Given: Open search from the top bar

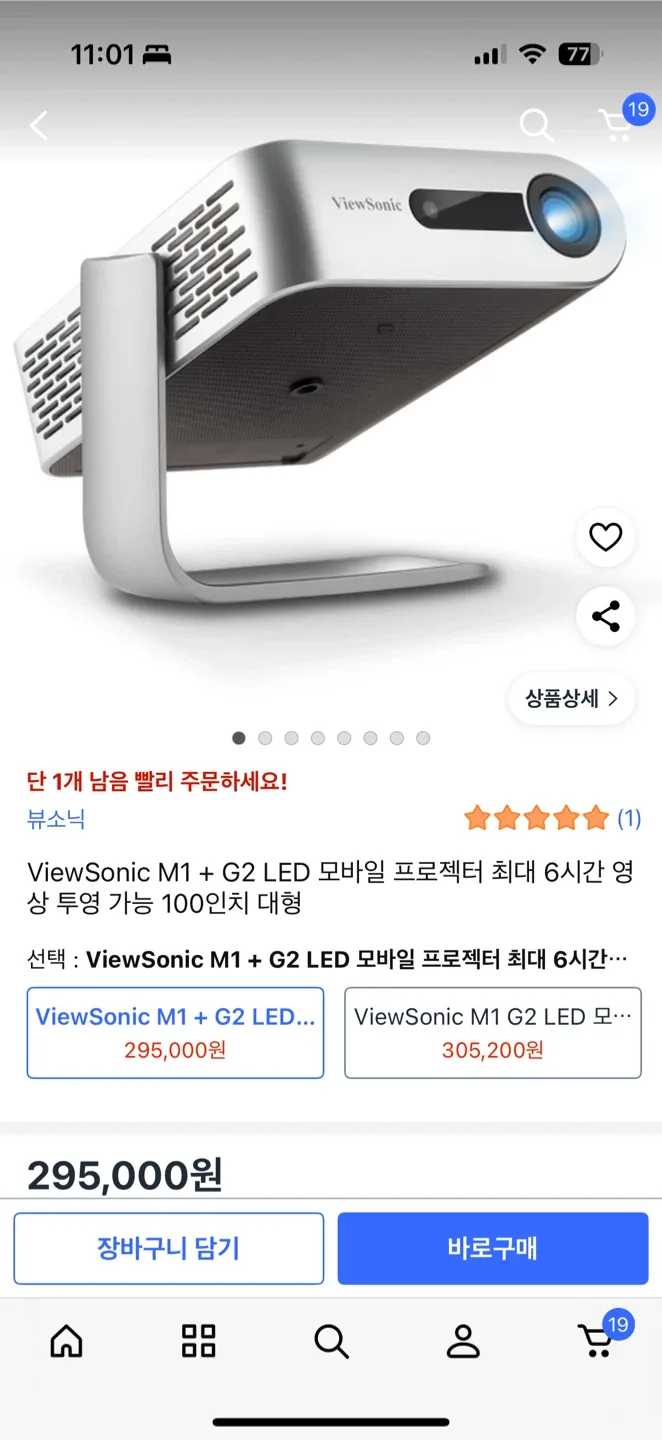Looking at the screenshot, I should pyautogui.click(x=536, y=126).
